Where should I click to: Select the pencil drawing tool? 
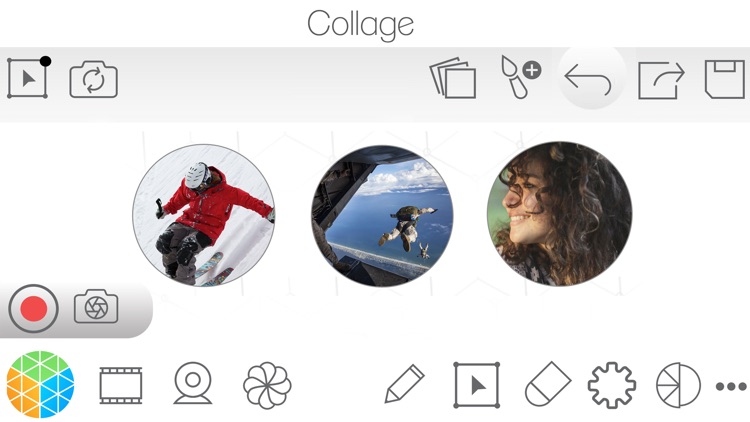point(405,385)
